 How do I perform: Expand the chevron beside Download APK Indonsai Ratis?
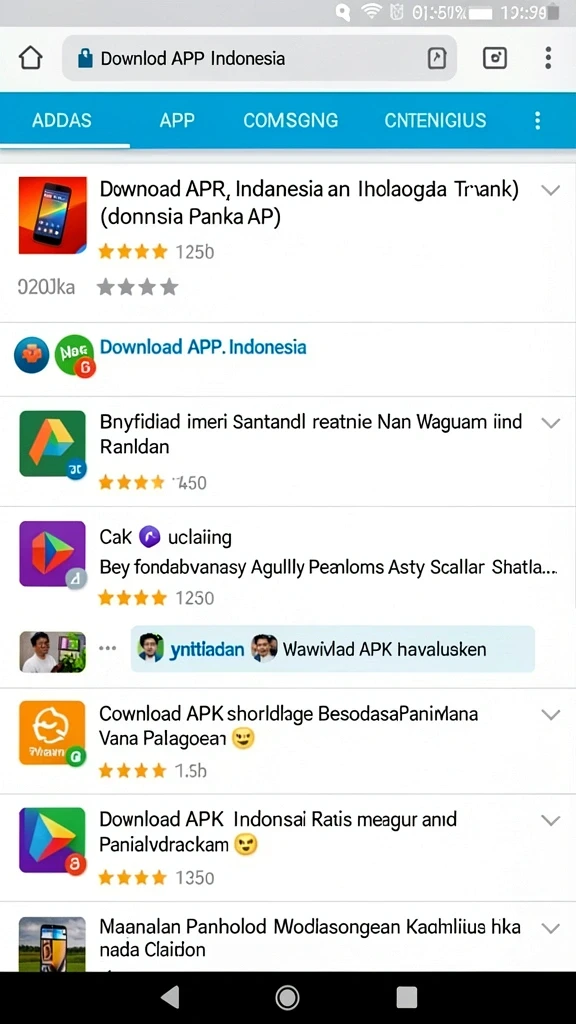click(x=551, y=820)
